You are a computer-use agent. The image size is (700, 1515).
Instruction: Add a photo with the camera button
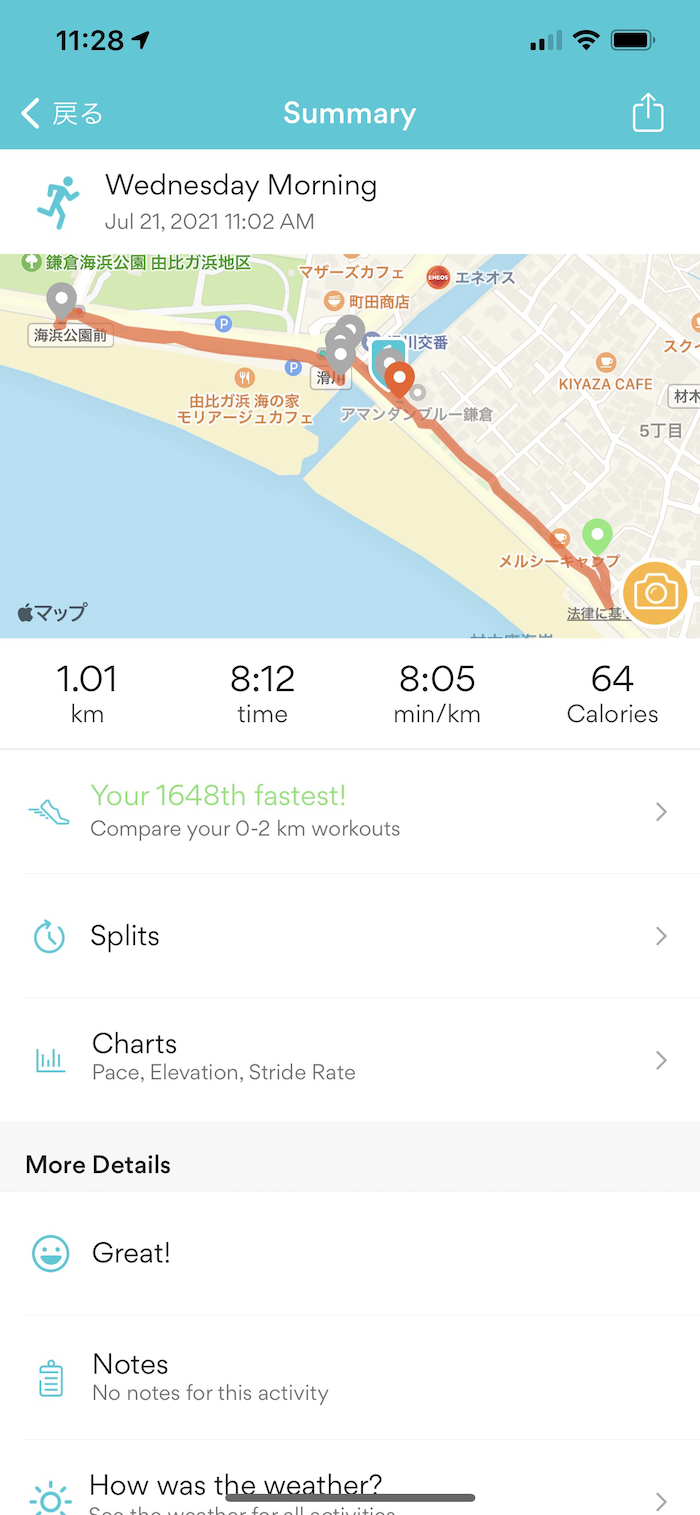coord(654,593)
